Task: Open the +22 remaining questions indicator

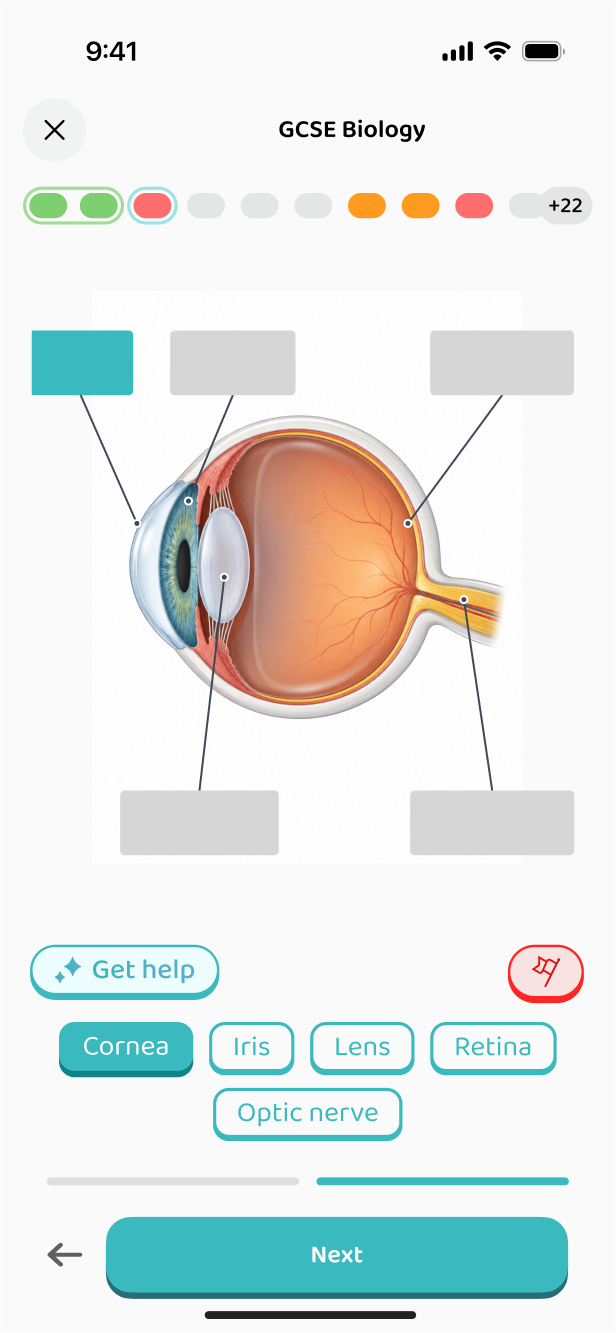Action: [565, 206]
